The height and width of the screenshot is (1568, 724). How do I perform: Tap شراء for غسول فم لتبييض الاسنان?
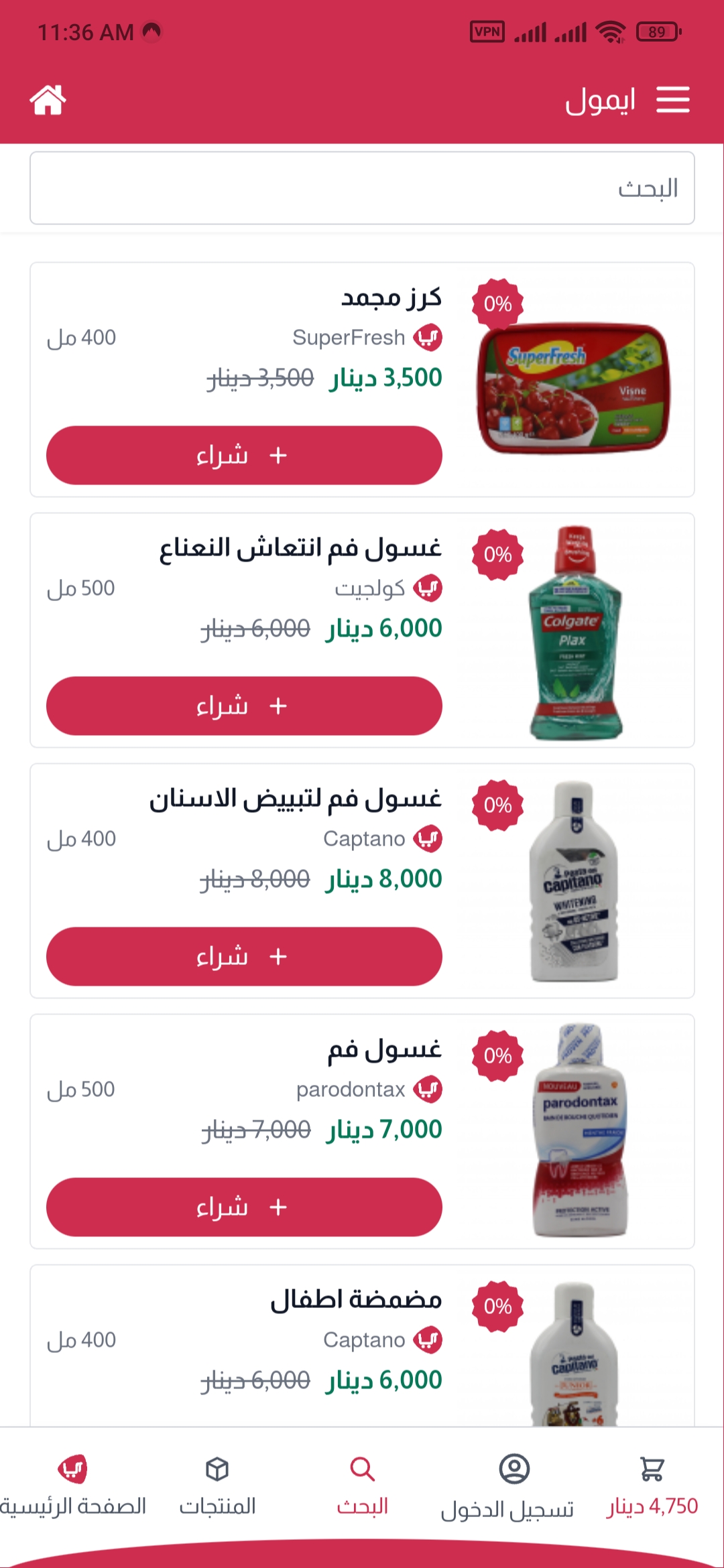tap(244, 957)
